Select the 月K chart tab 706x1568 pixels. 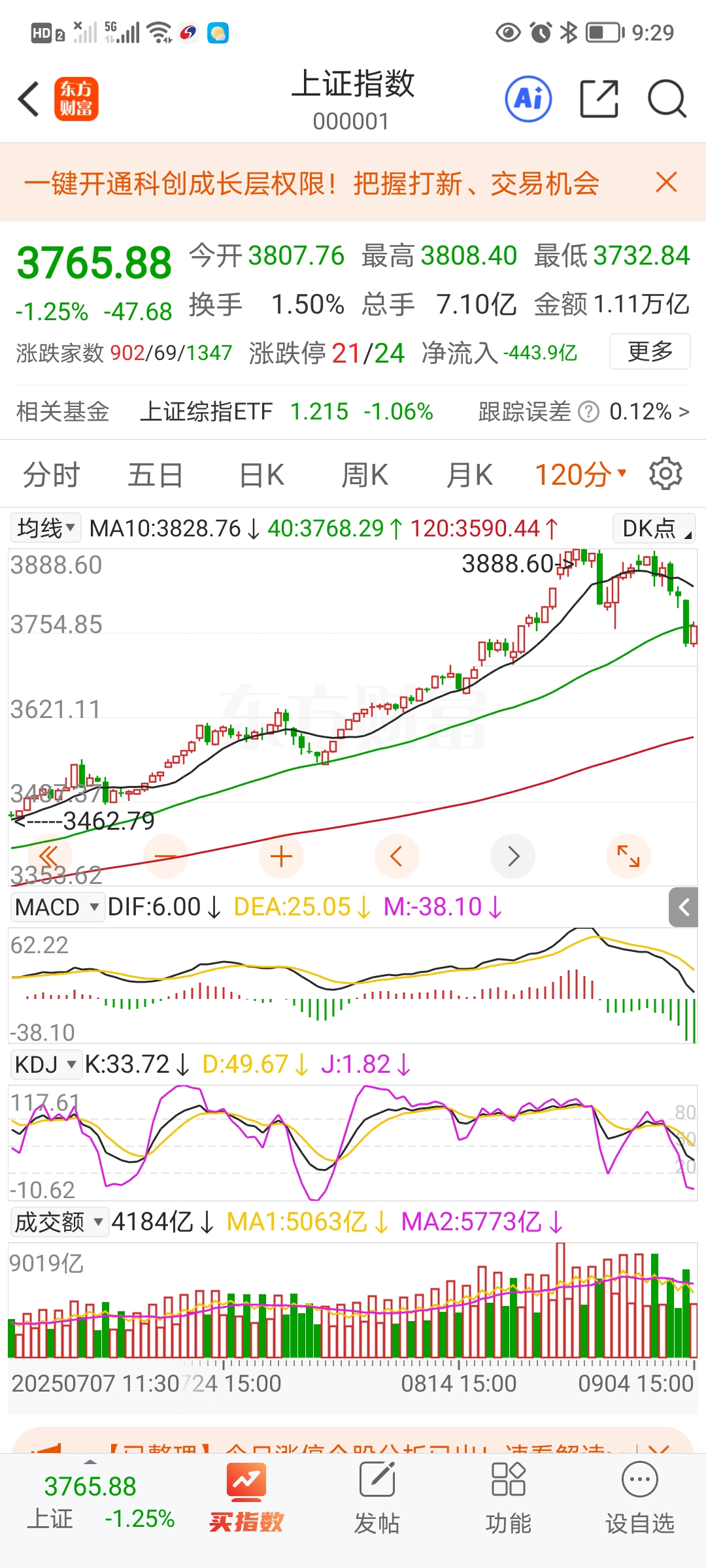[x=469, y=475]
